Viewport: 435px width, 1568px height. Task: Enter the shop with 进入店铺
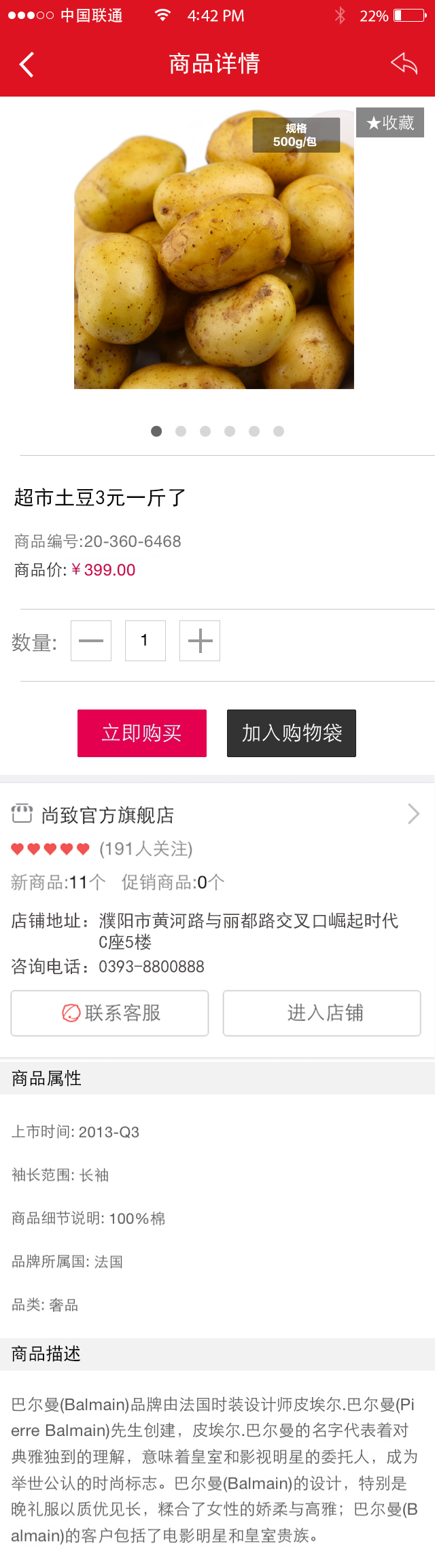(x=322, y=1013)
